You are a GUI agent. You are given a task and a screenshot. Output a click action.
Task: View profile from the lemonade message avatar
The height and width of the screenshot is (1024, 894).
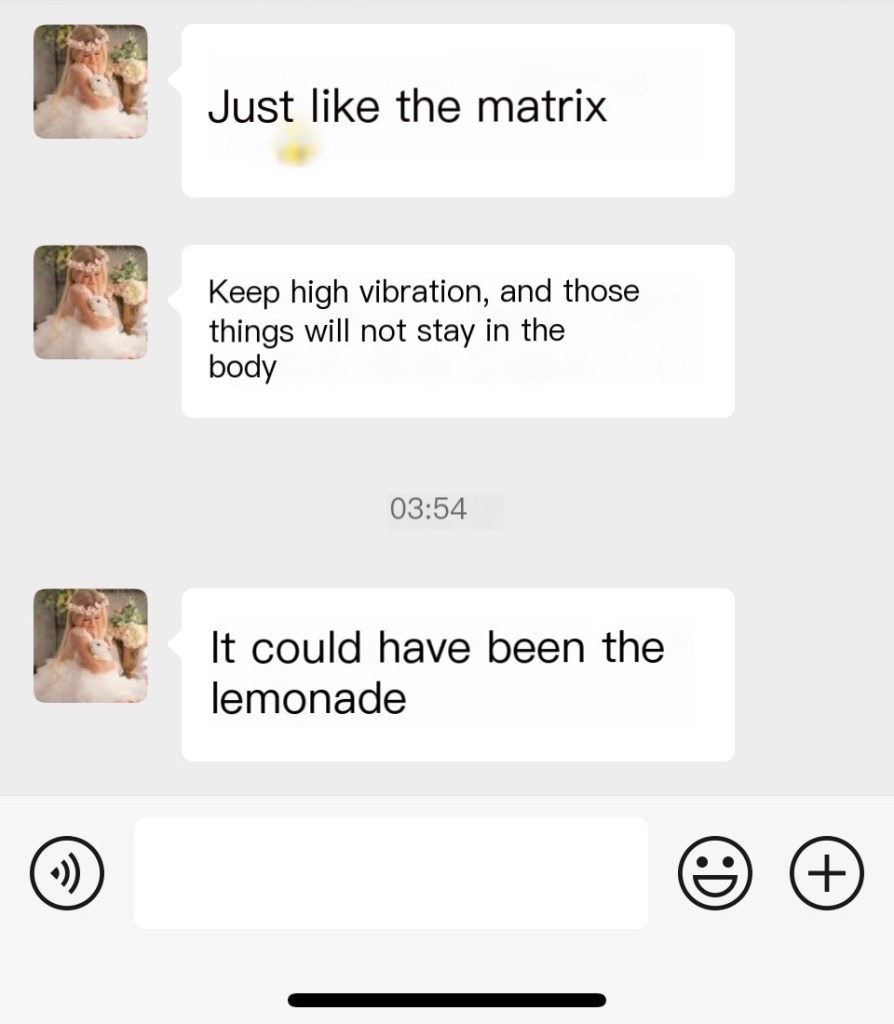tap(91, 646)
